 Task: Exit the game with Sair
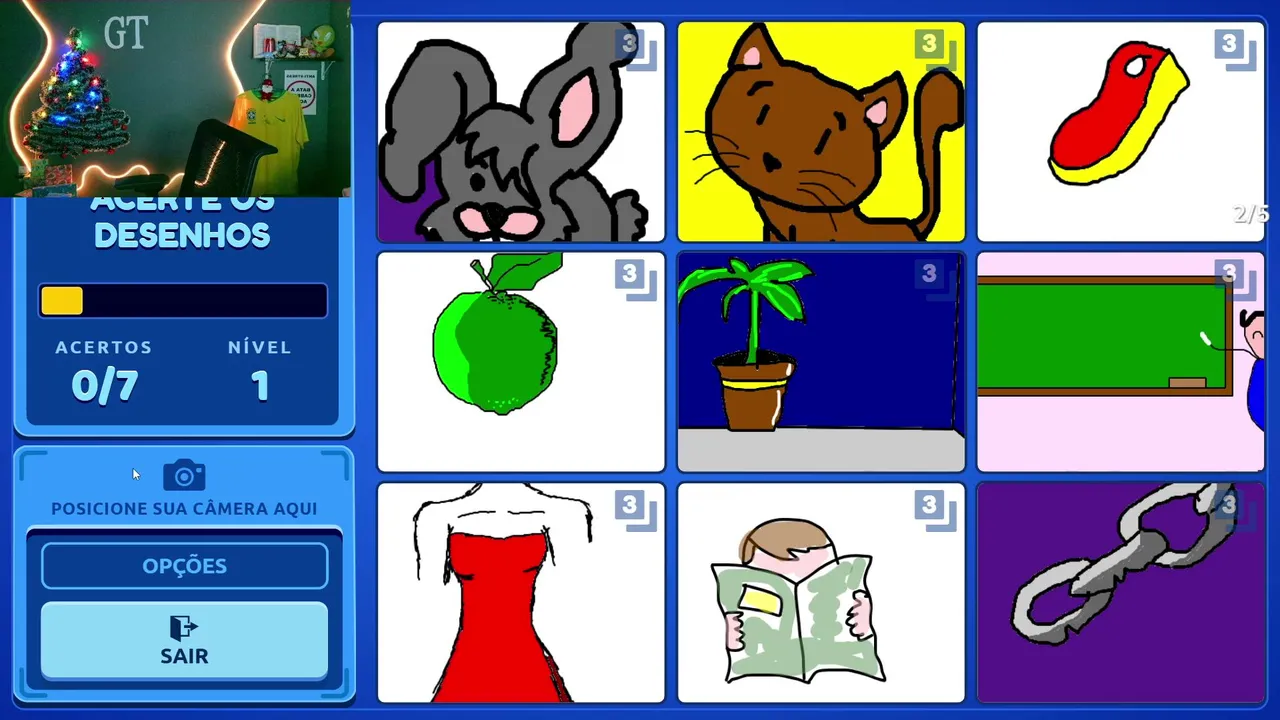pyautogui.click(x=184, y=641)
